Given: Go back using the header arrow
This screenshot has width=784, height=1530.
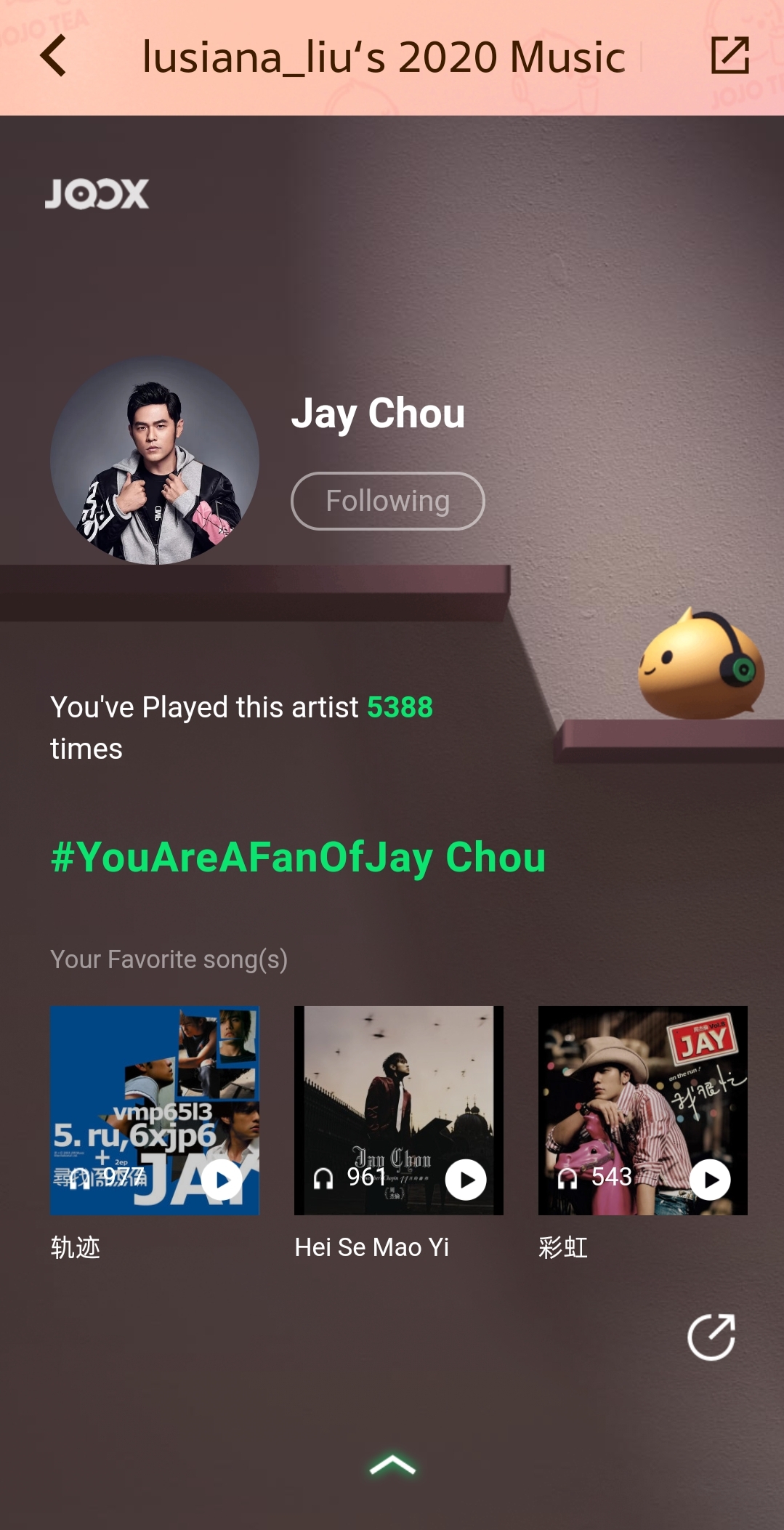Looking at the screenshot, I should pyautogui.click(x=54, y=57).
